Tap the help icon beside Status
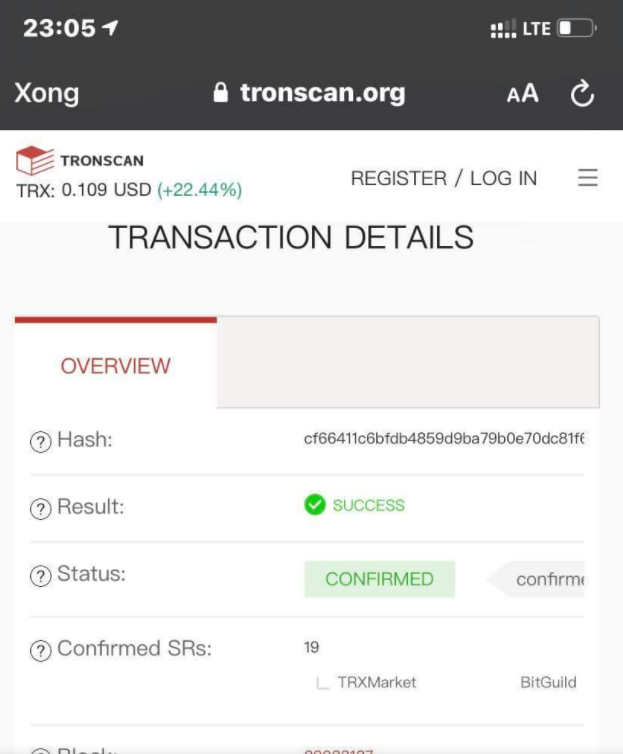 coord(41,576)
